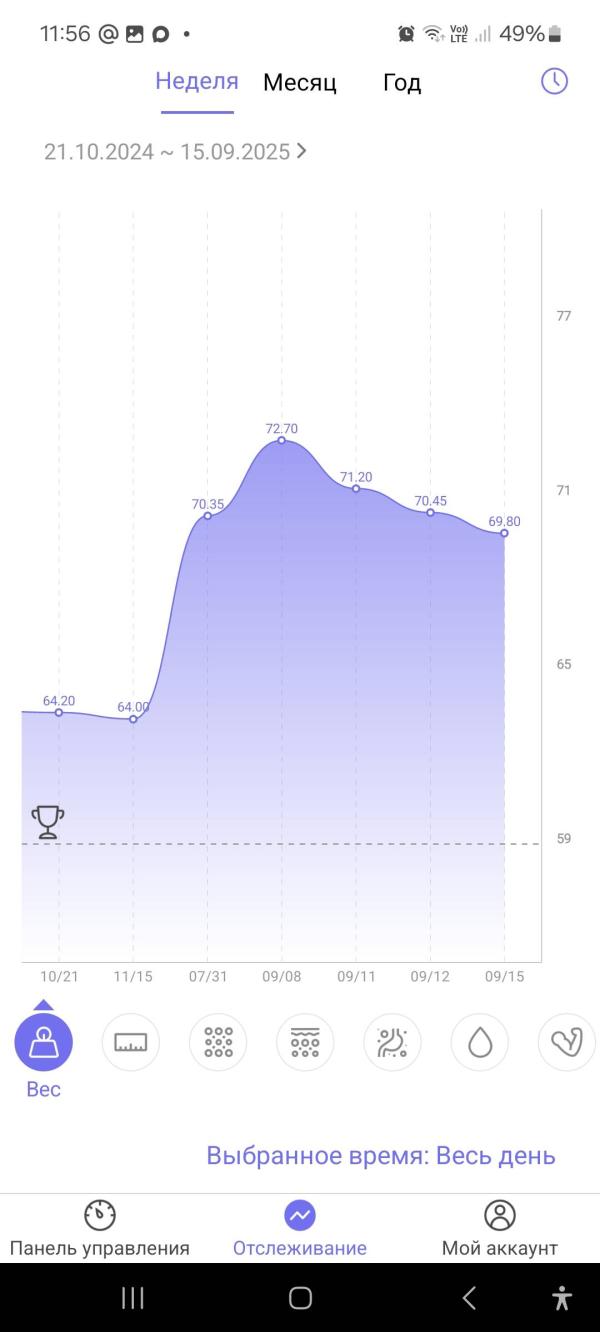Change Выбранное время: Весь день

coord(381,1156)
